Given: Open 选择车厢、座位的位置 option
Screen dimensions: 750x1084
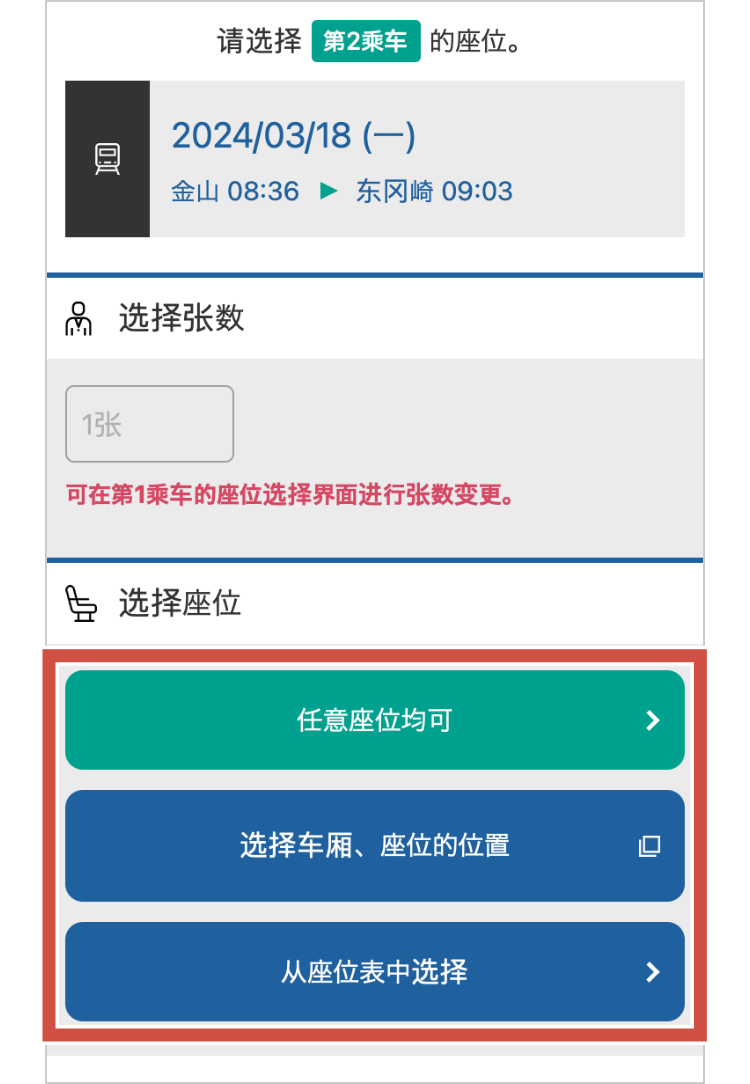Looking at the screenshot, I should [375, 846].
